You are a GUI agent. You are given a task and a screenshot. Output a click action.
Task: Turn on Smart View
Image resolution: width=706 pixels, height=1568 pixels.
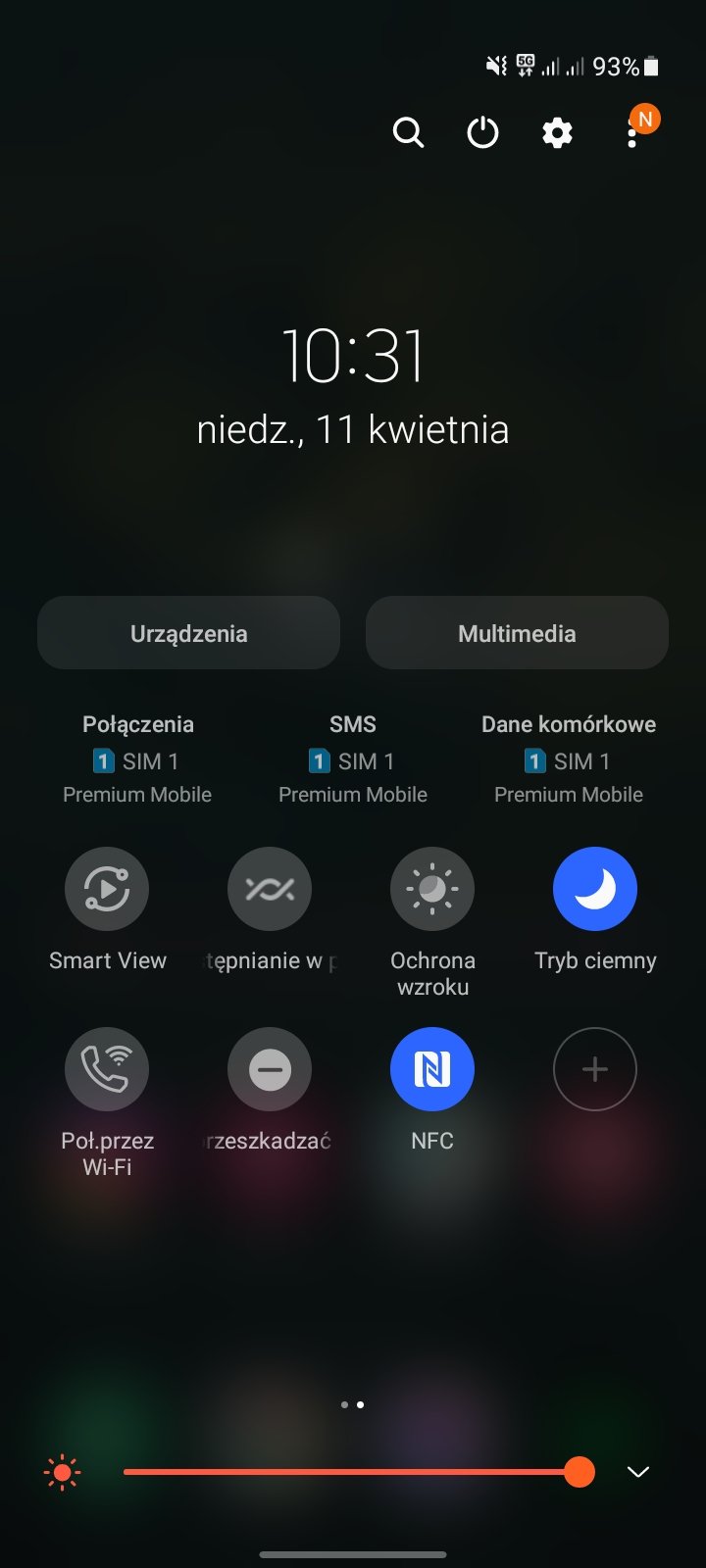107,889
